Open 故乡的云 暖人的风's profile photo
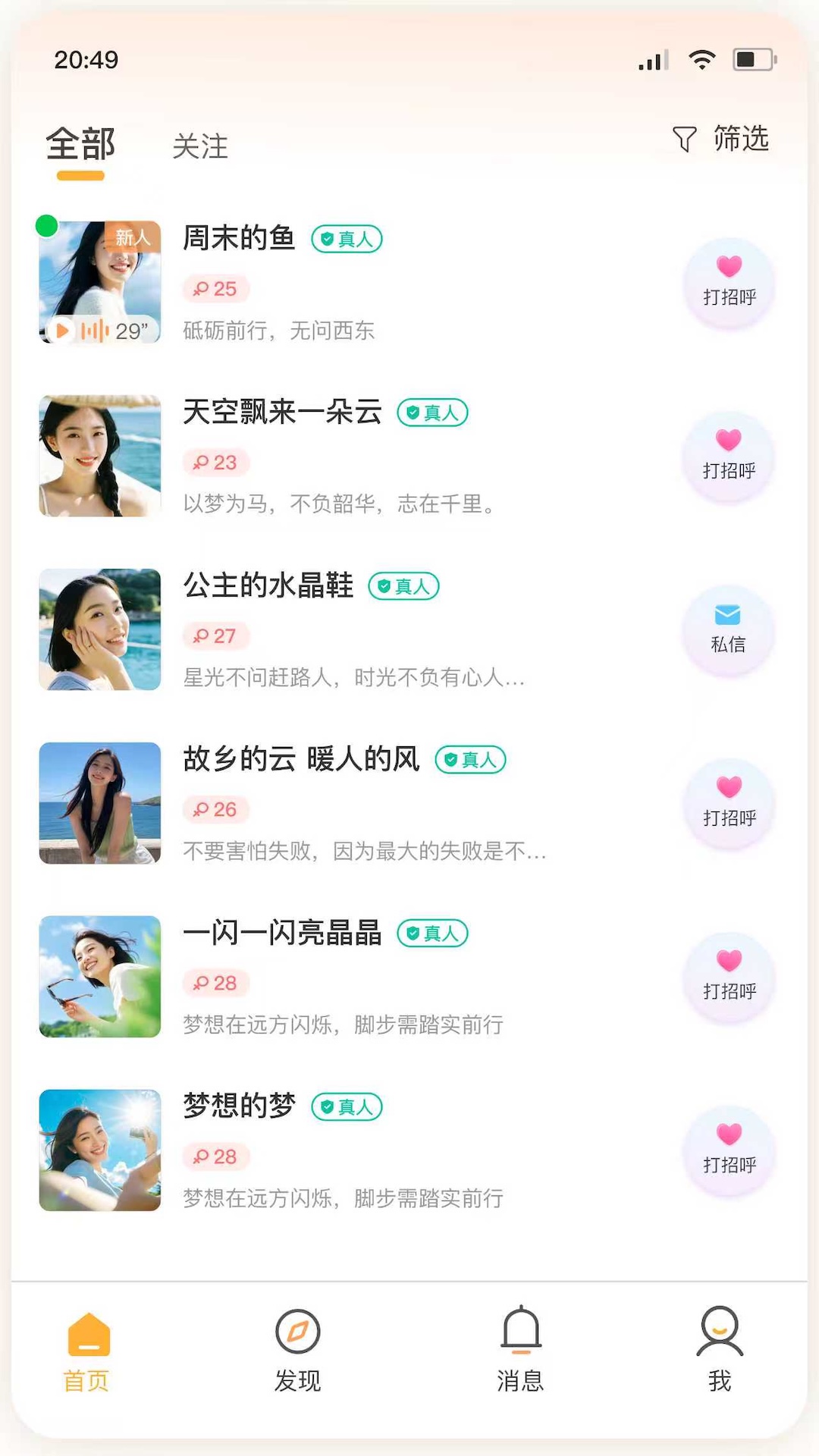Screen dimensions: 819x1456 point(99,803)
